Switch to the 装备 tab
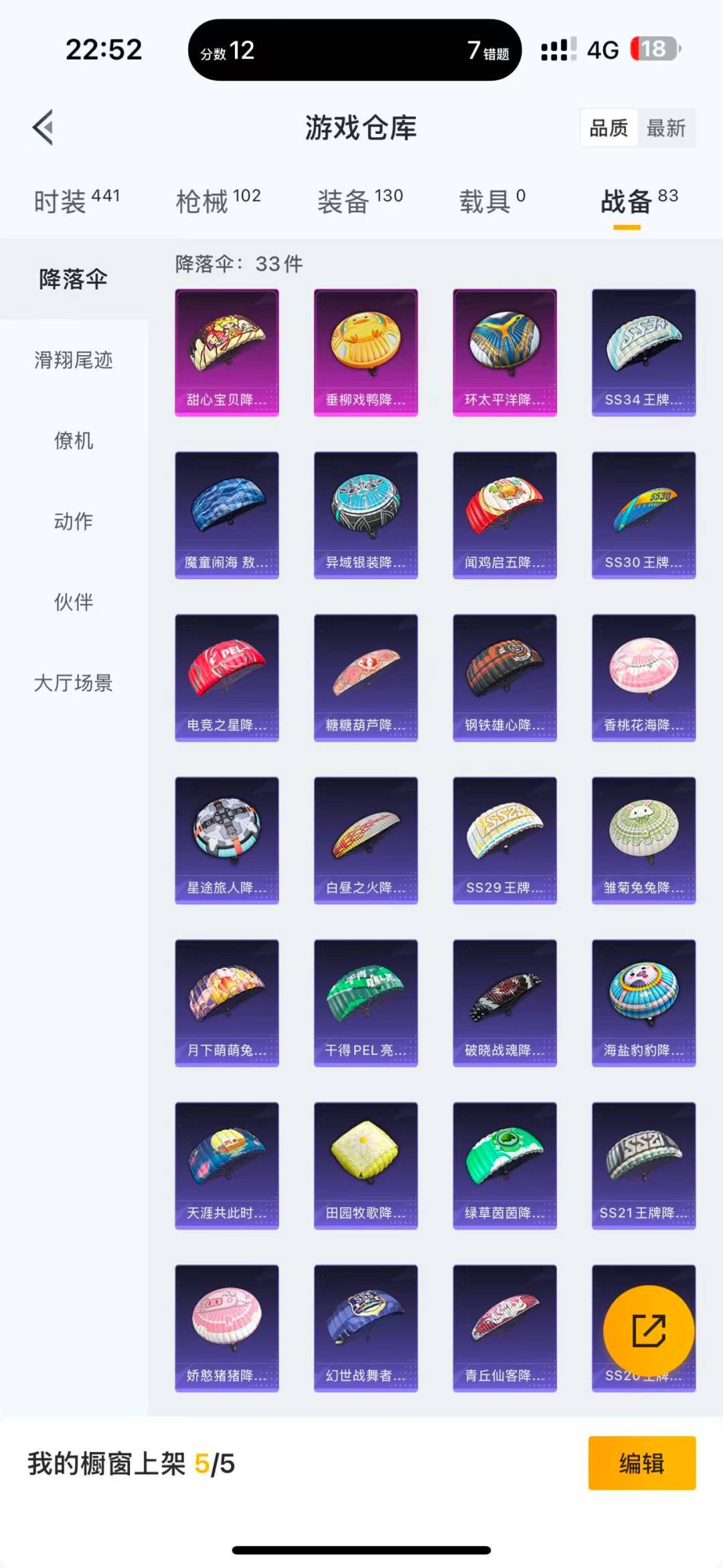Screen dimensions: 723x1568 point(359,200)
